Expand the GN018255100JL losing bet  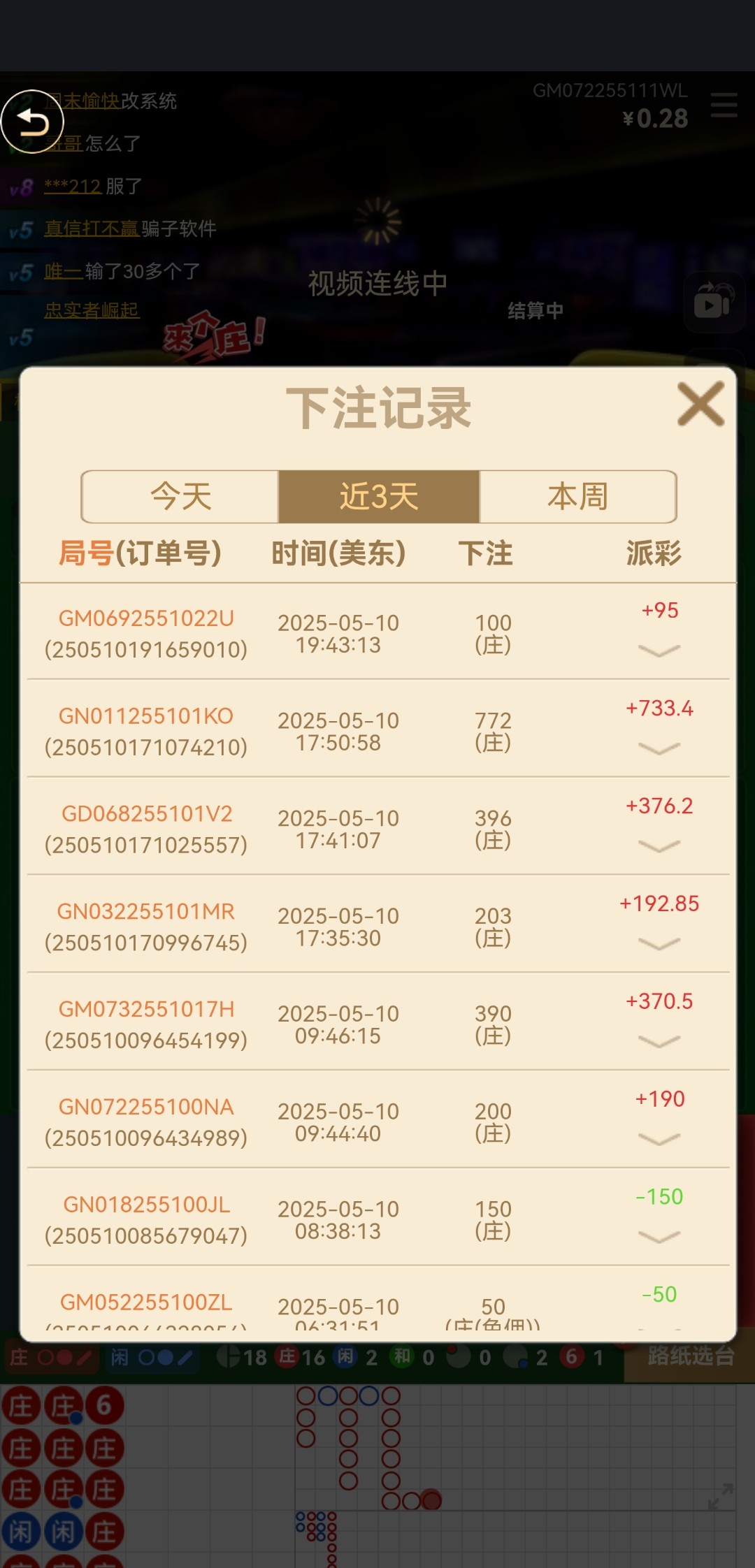pyautogui.click(x=659, y=1237)
